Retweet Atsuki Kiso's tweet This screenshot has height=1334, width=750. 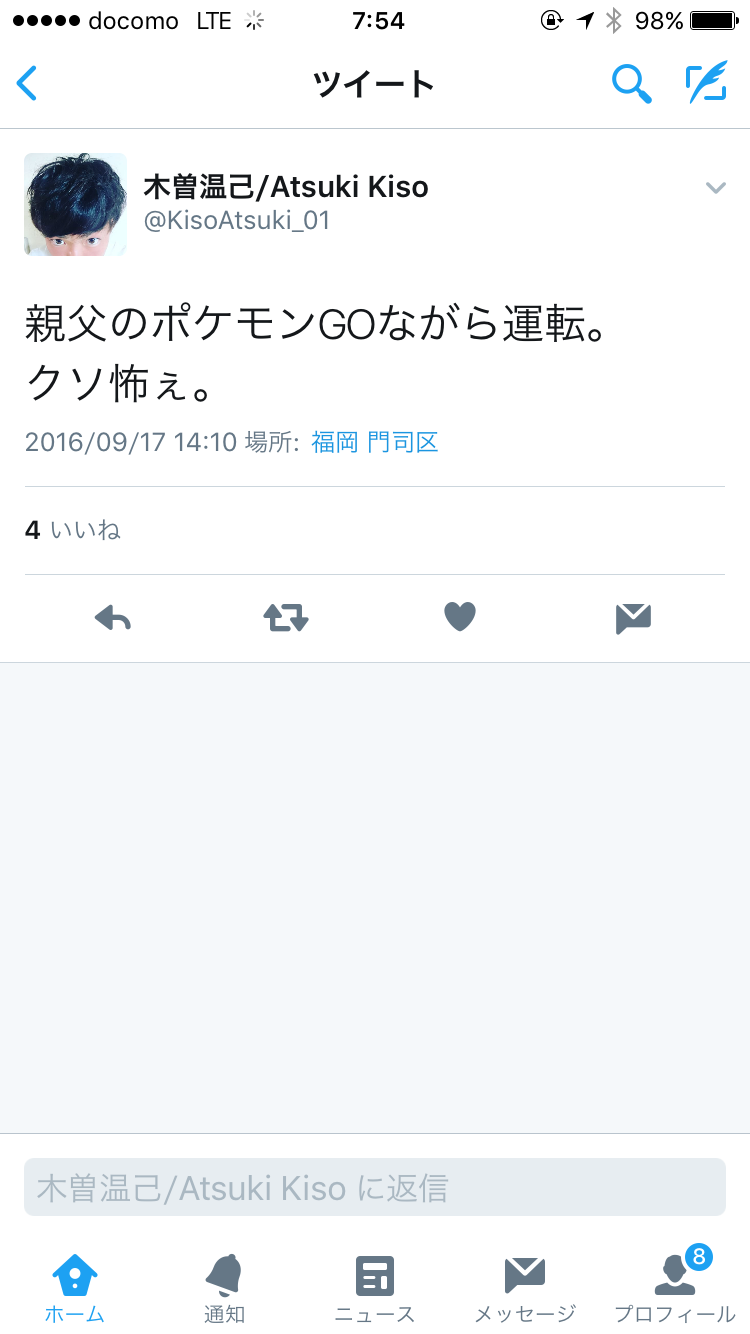[286, 619]
